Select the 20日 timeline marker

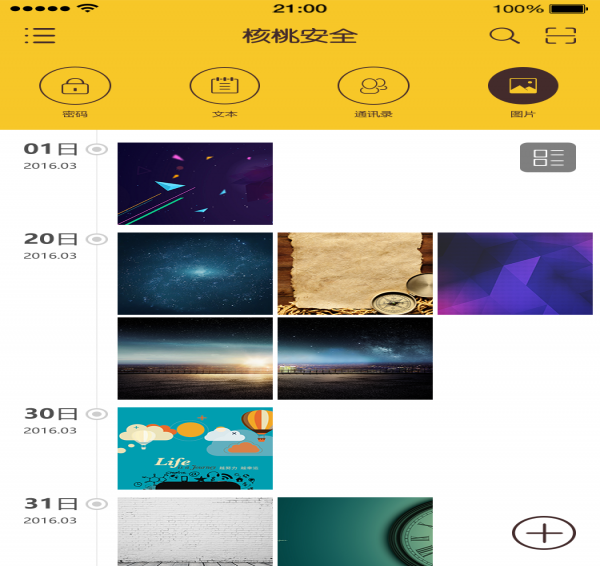pos(97,239)
